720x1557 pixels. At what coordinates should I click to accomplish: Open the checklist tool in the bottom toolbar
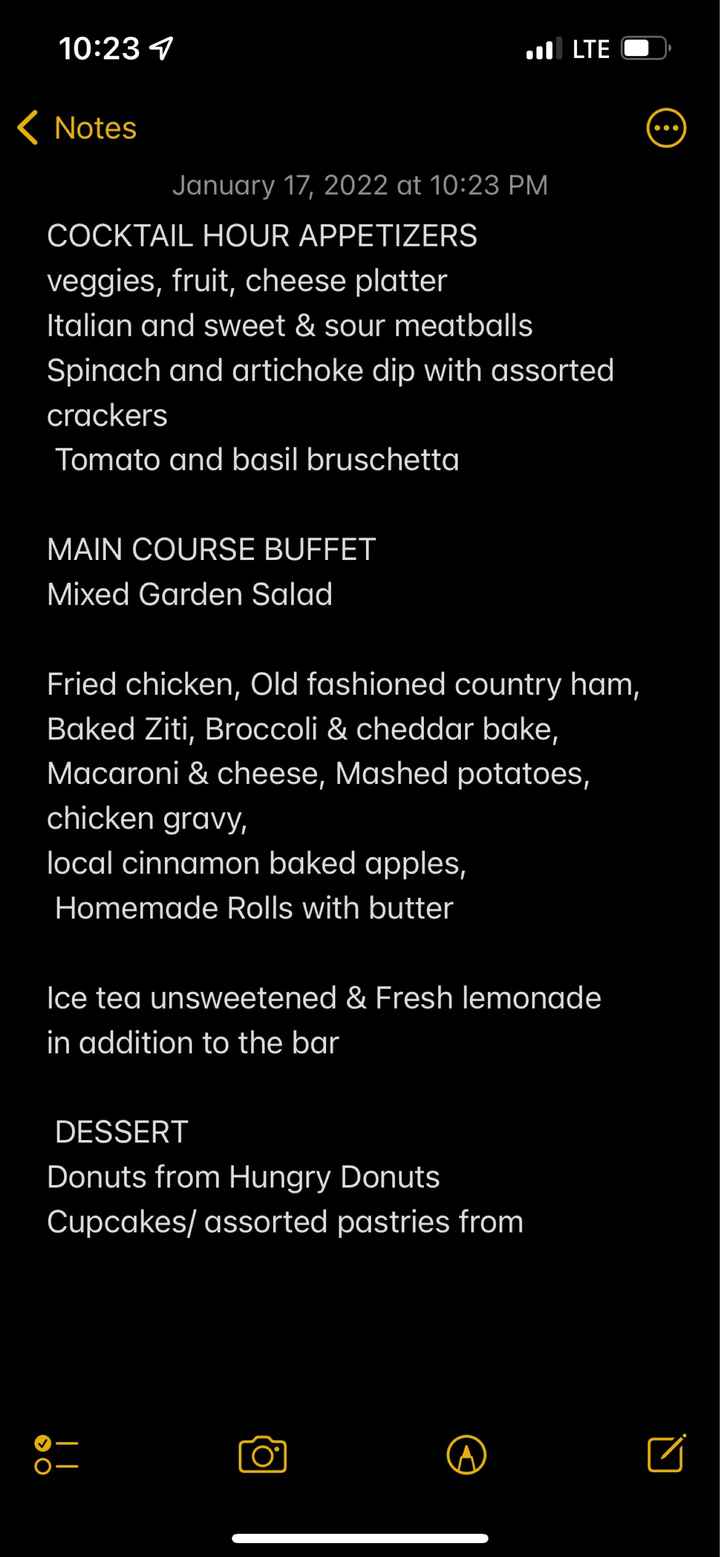click(x=55, y=1455)
